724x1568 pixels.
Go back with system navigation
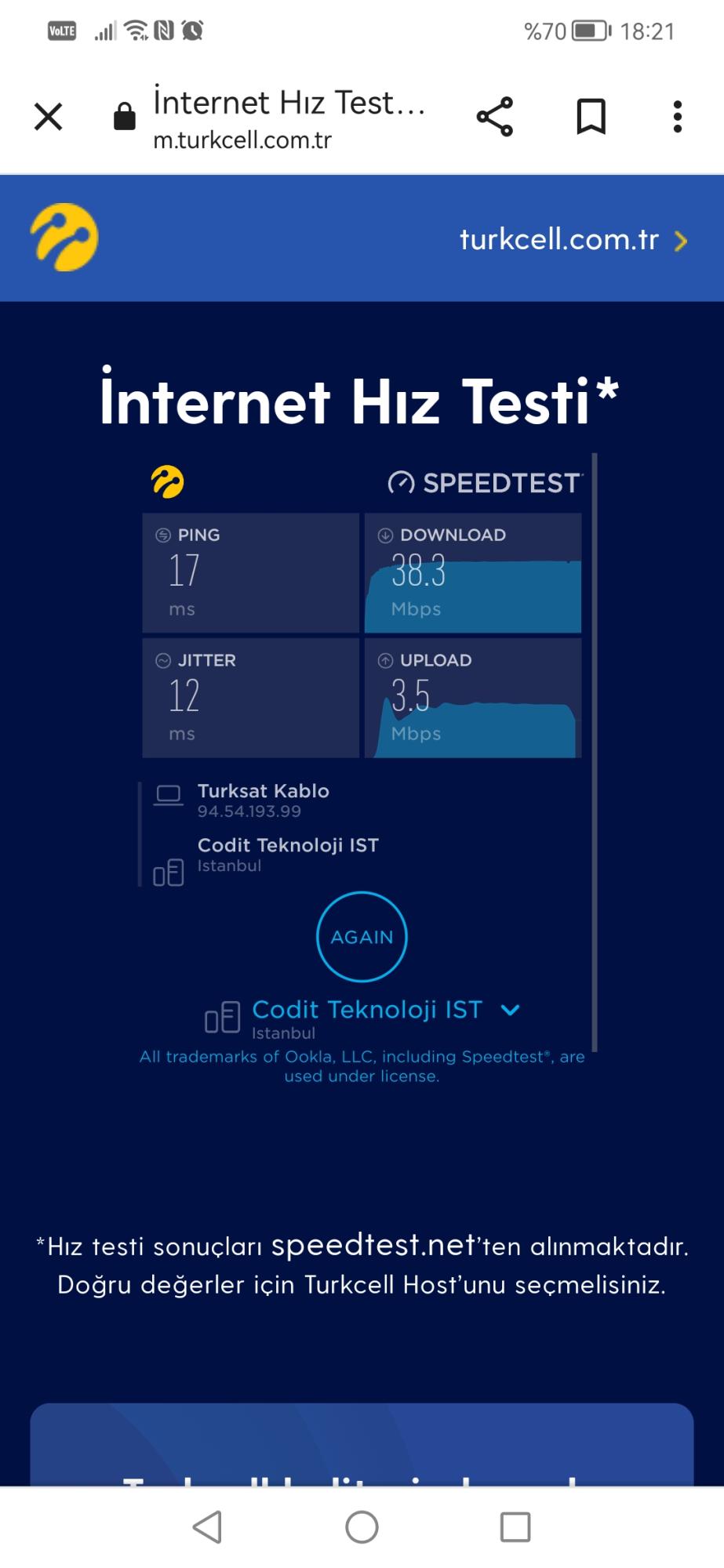click(208, 1526)
